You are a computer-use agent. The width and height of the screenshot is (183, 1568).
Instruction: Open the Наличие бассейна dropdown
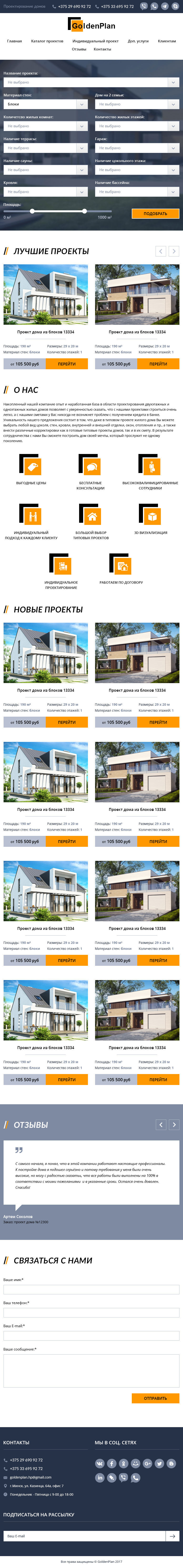tap(137, 192)
